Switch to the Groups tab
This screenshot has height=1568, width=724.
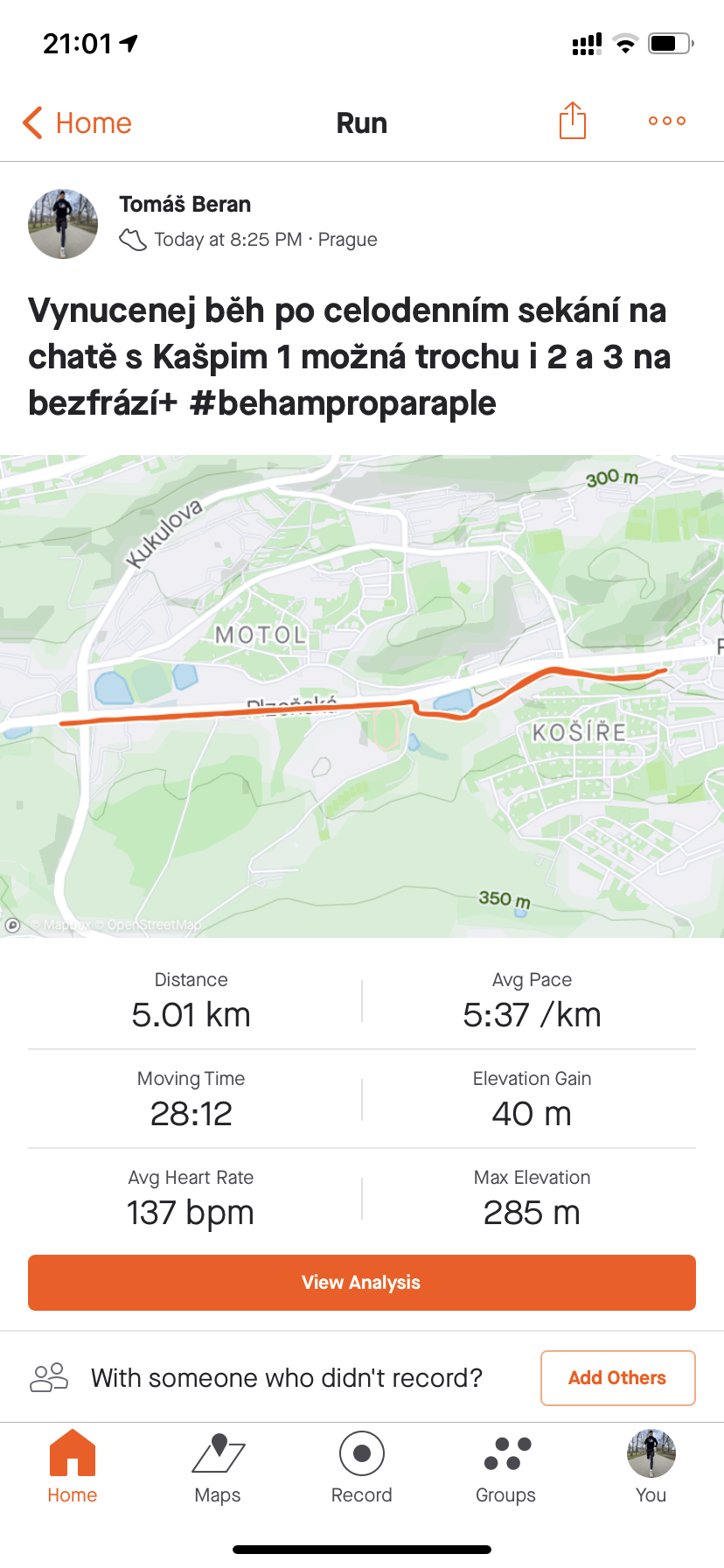[x=506, y=1469]
